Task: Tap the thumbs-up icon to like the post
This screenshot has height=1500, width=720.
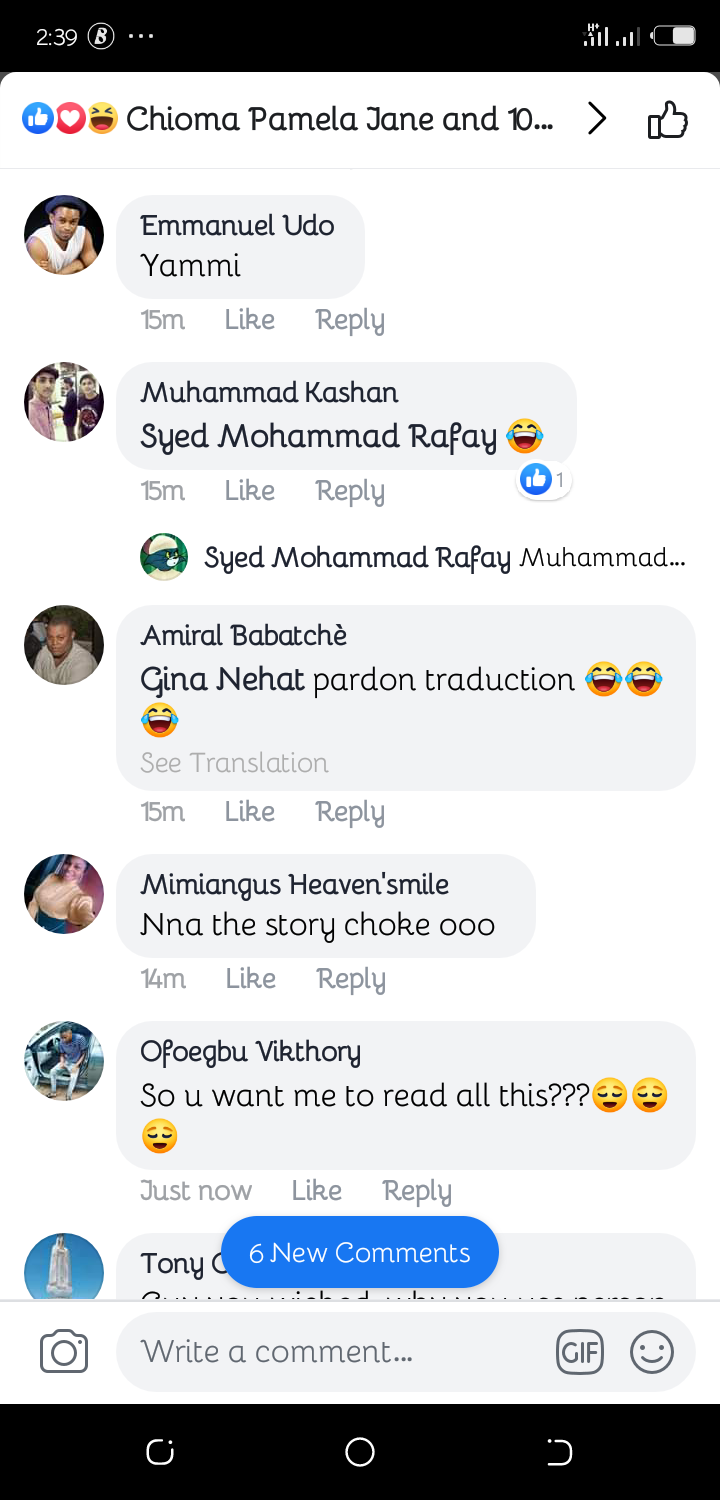Action: (x=668, y=121)
